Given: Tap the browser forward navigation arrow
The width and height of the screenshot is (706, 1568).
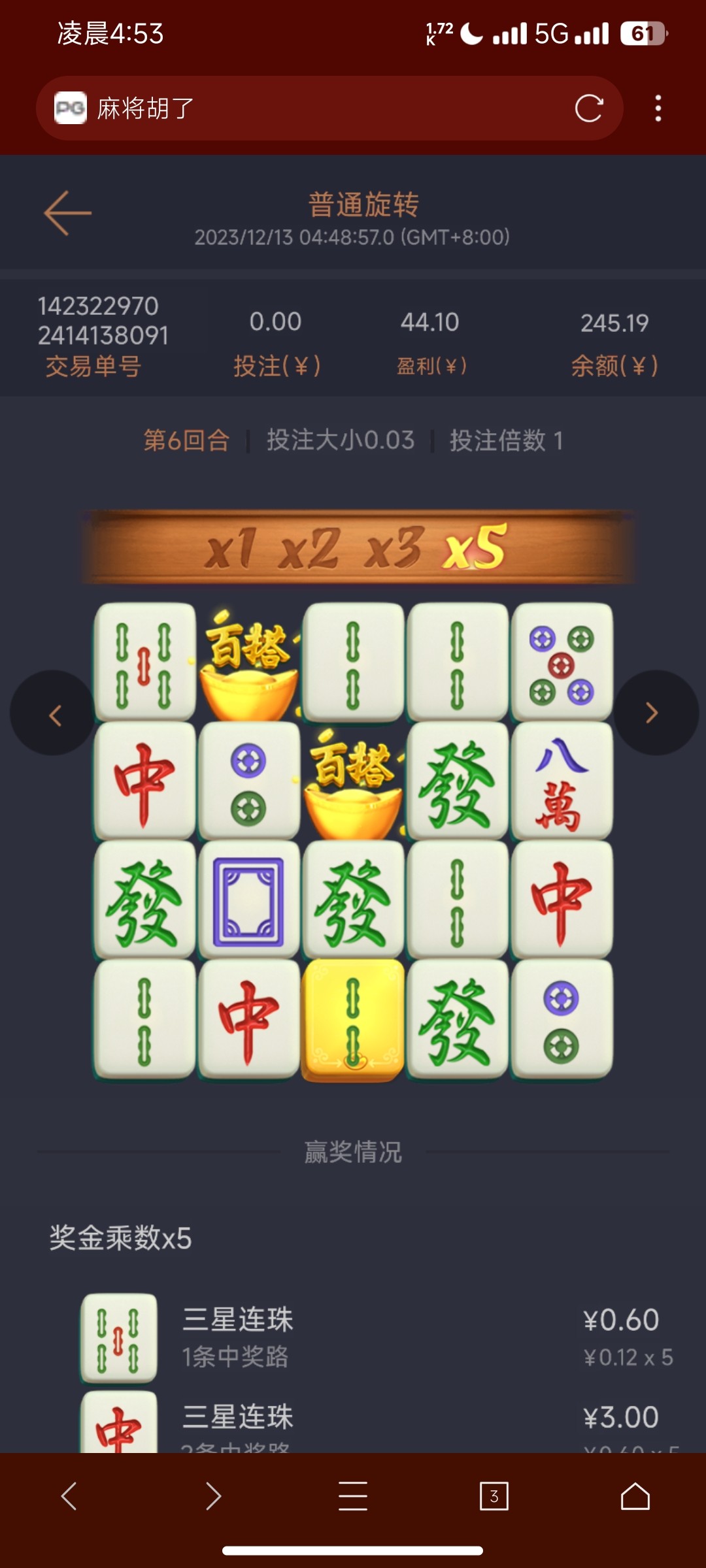Looking at the screenshot, I should [x=213, y=1496].
